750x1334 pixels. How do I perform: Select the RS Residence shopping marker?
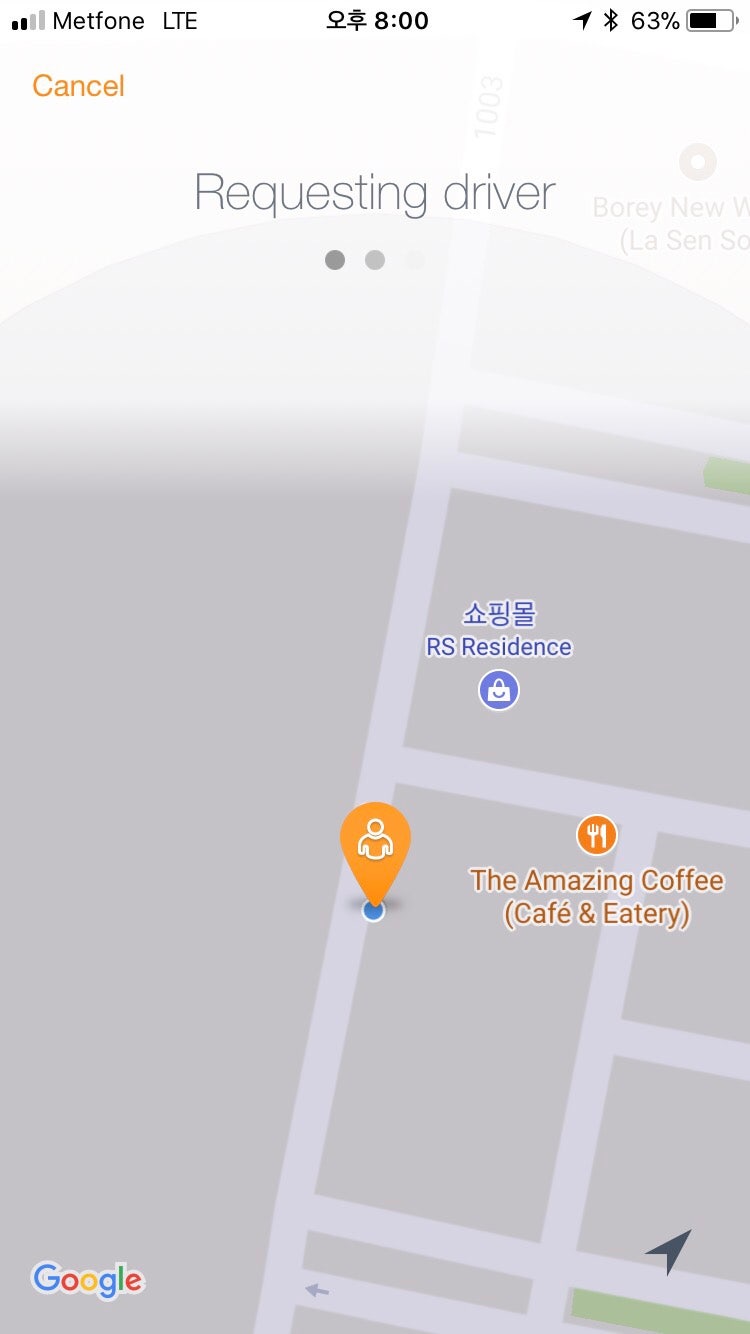[x=499, y=690]
